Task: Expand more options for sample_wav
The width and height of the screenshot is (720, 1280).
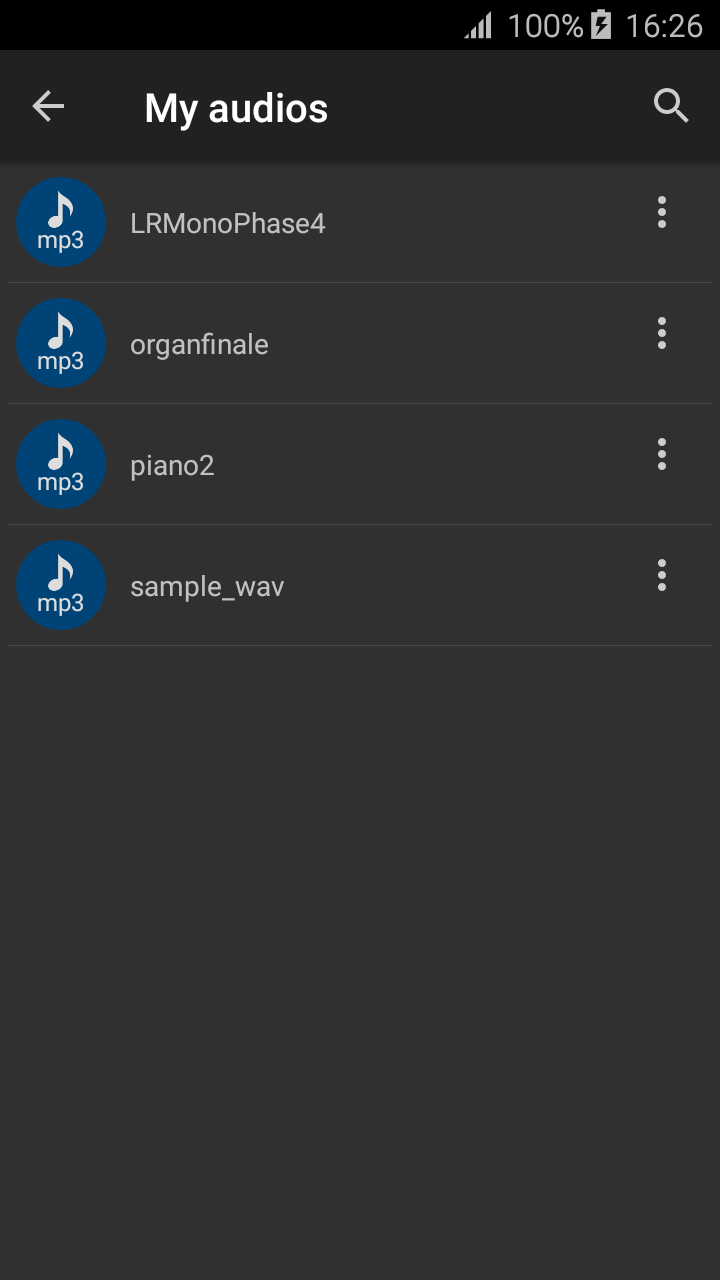Action: [x=661, y=576]
